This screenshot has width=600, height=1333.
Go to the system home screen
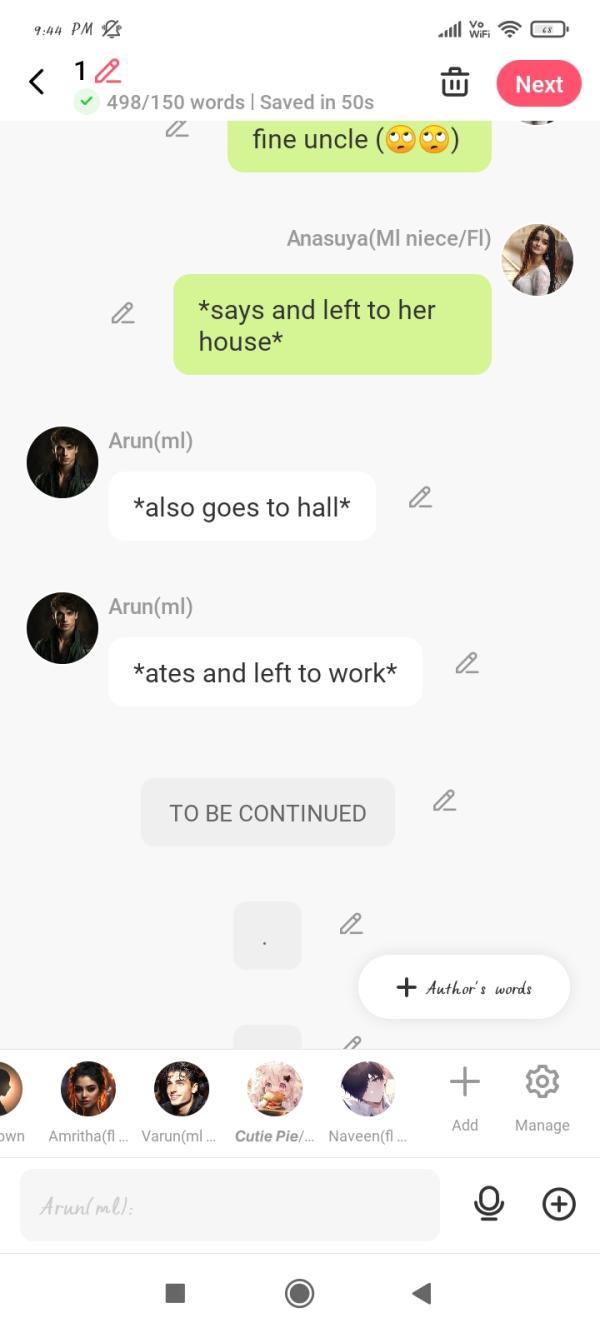pos(299,1294)
